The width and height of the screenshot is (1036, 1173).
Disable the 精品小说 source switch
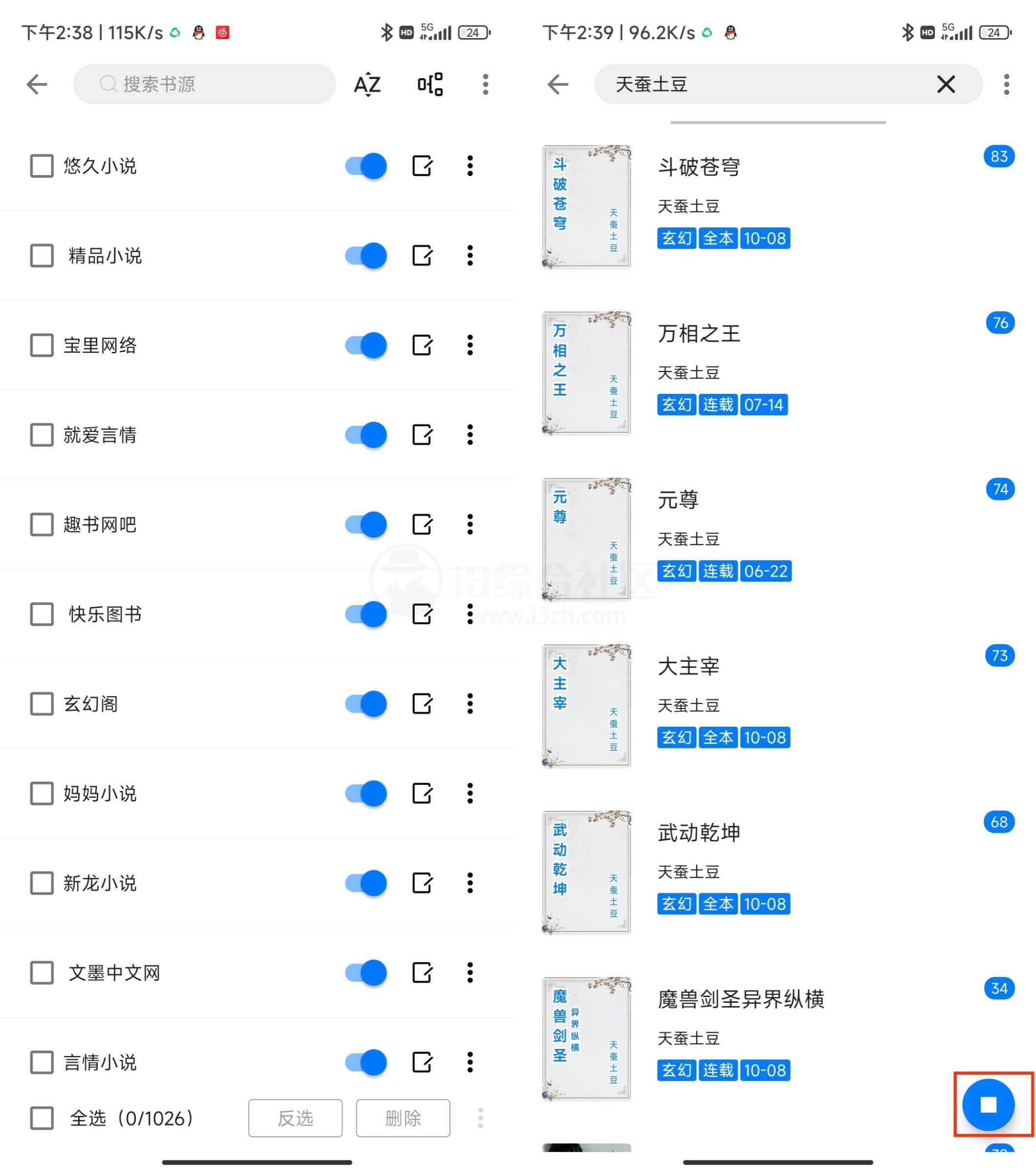pyautogui.click(x=366, y=256)
